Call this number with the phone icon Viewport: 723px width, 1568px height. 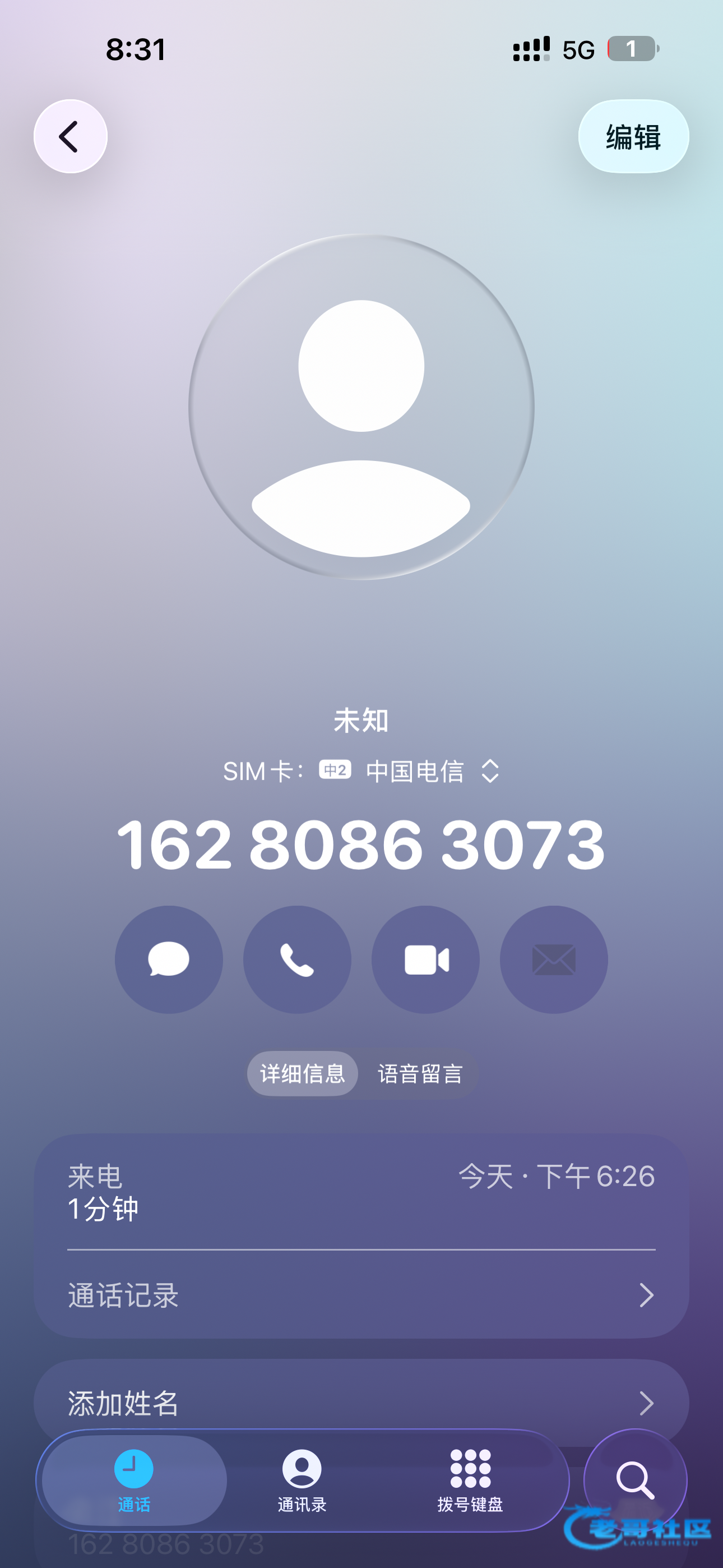[297, 960]
